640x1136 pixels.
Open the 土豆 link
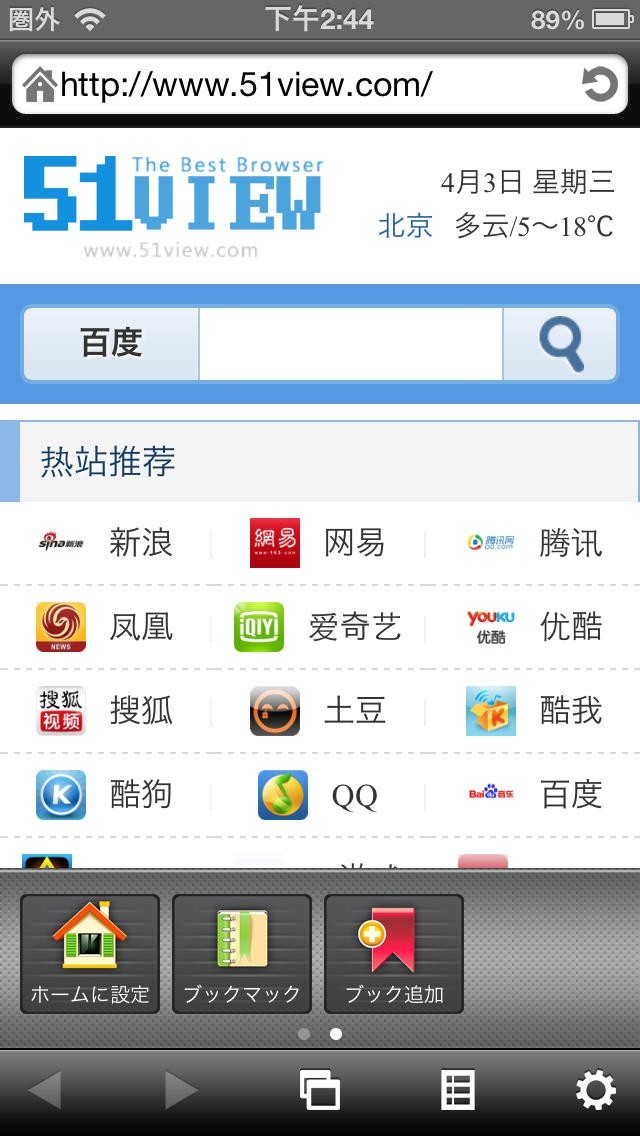click(x=318, y=711)
